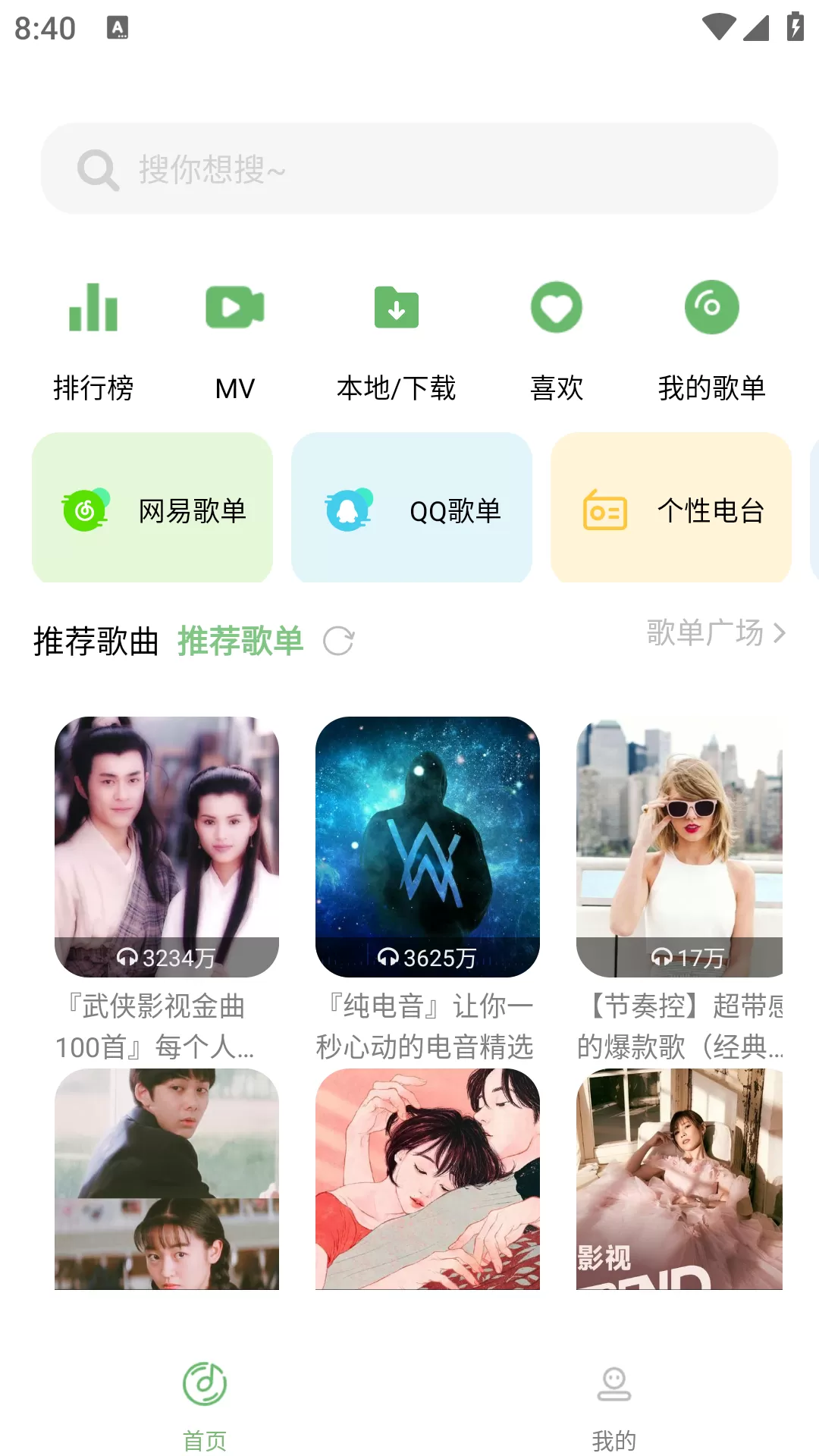Tap the 搜你想搜 search box
The image size is (819, 1456).
409,168
